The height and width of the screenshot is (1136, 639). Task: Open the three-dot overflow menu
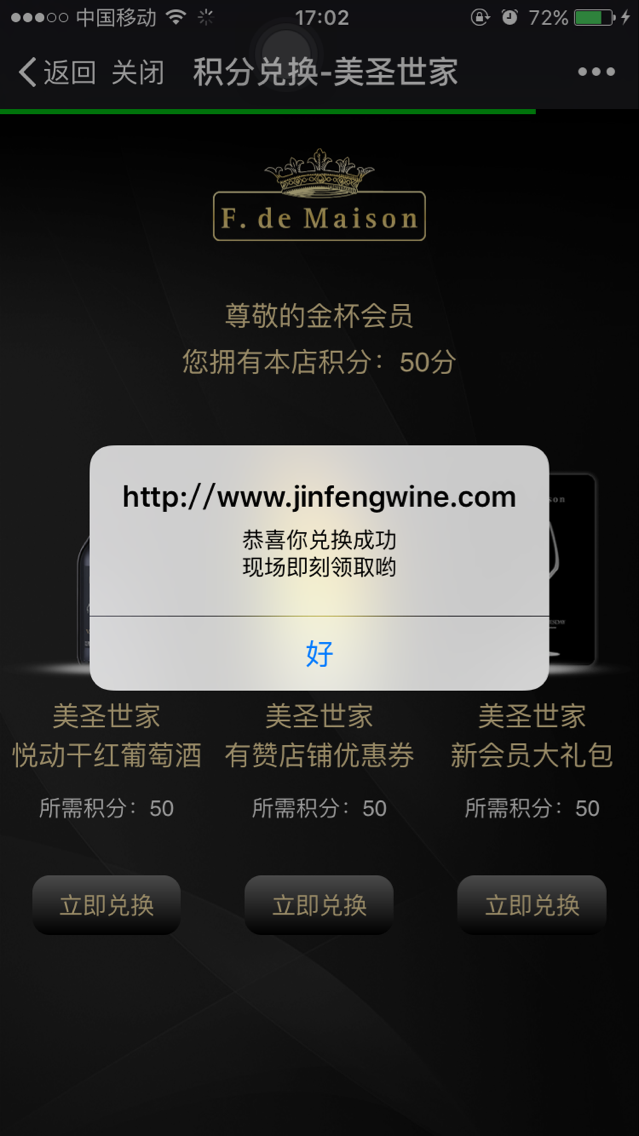596,72
